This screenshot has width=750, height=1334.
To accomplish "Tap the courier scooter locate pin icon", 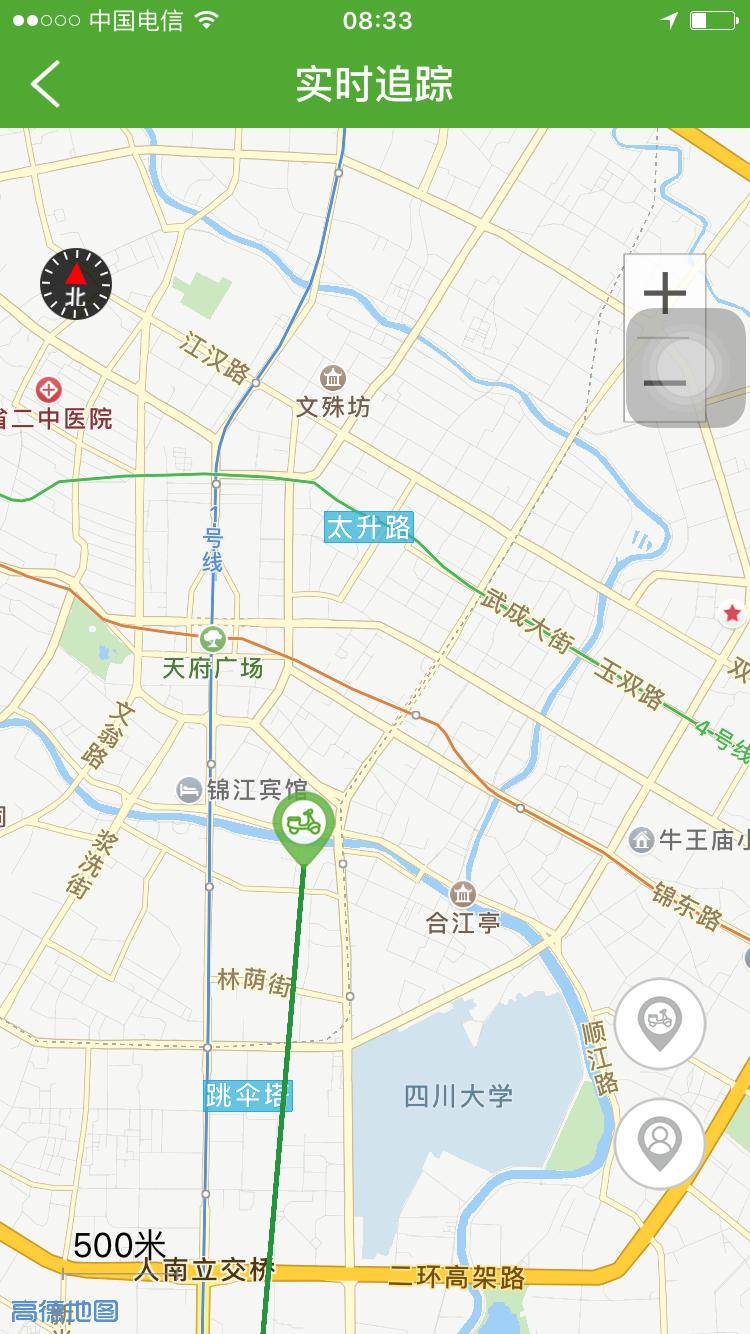I will click(x=659, y=1022).
